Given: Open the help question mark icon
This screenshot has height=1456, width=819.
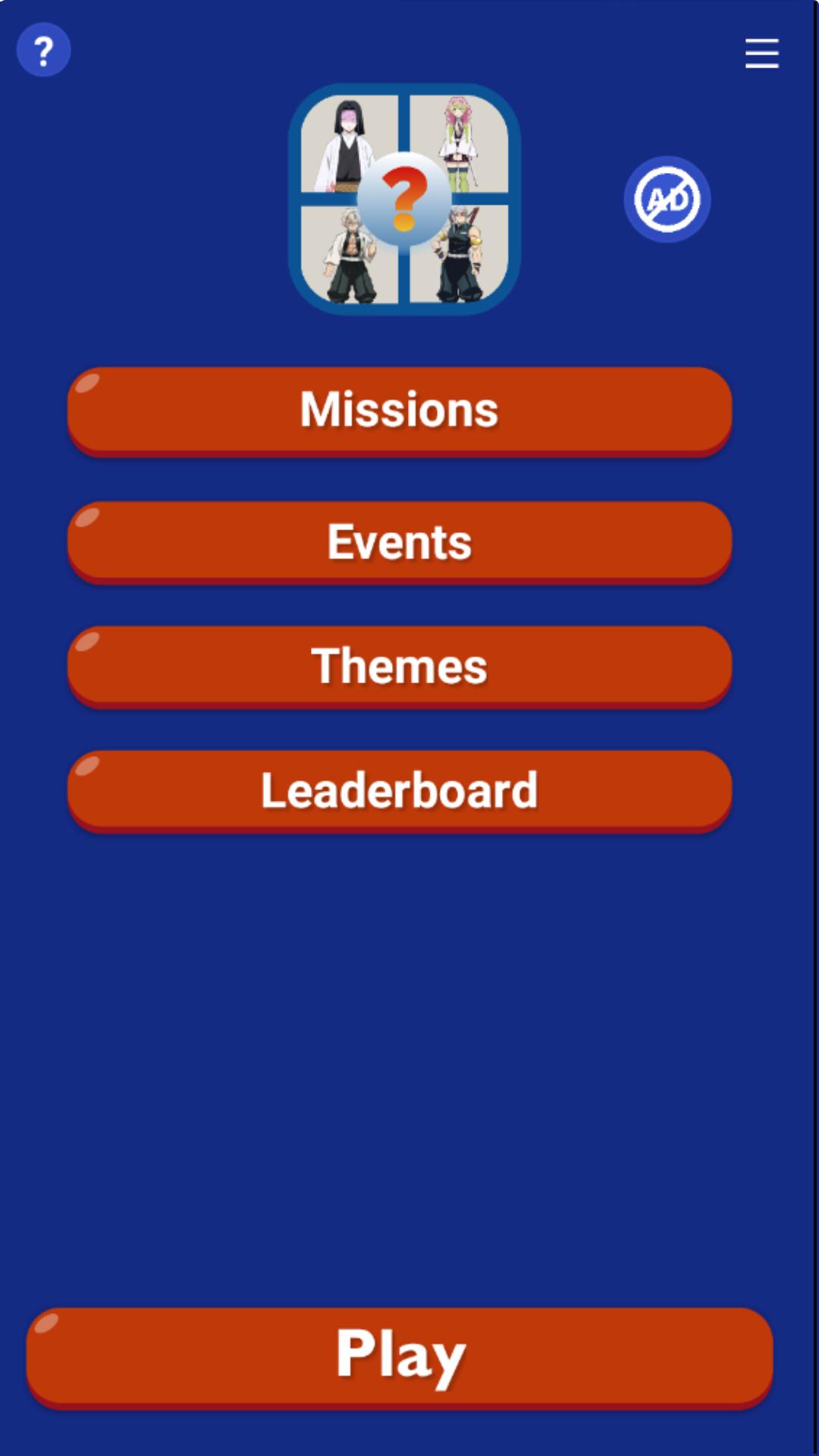Looking at the screenshot, I should click(x=43, y=50).
